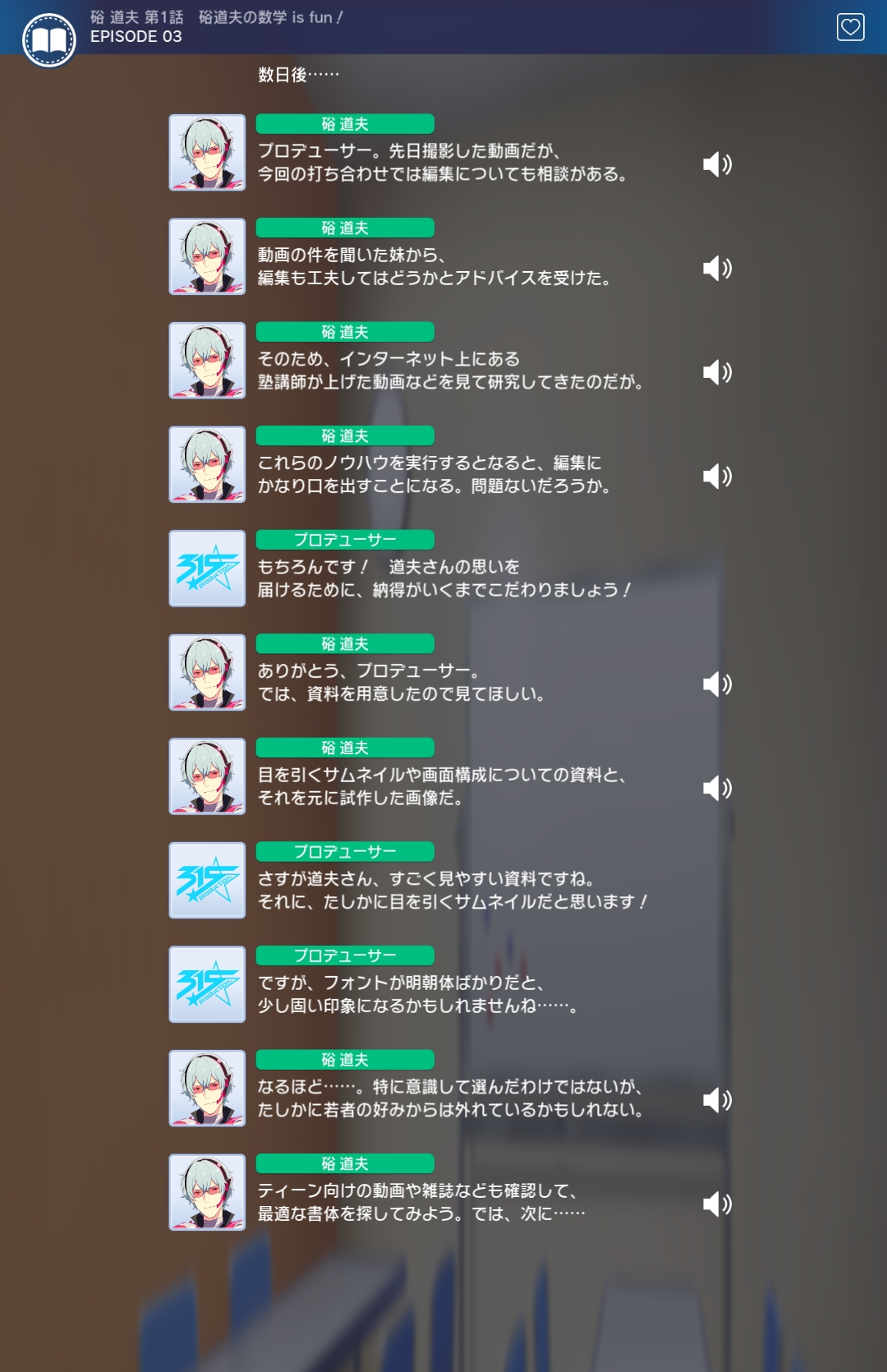887x1372 pixels.
Task: Play voice for line starting 動画の件を聞いた妹から
Action: point(716,268)
